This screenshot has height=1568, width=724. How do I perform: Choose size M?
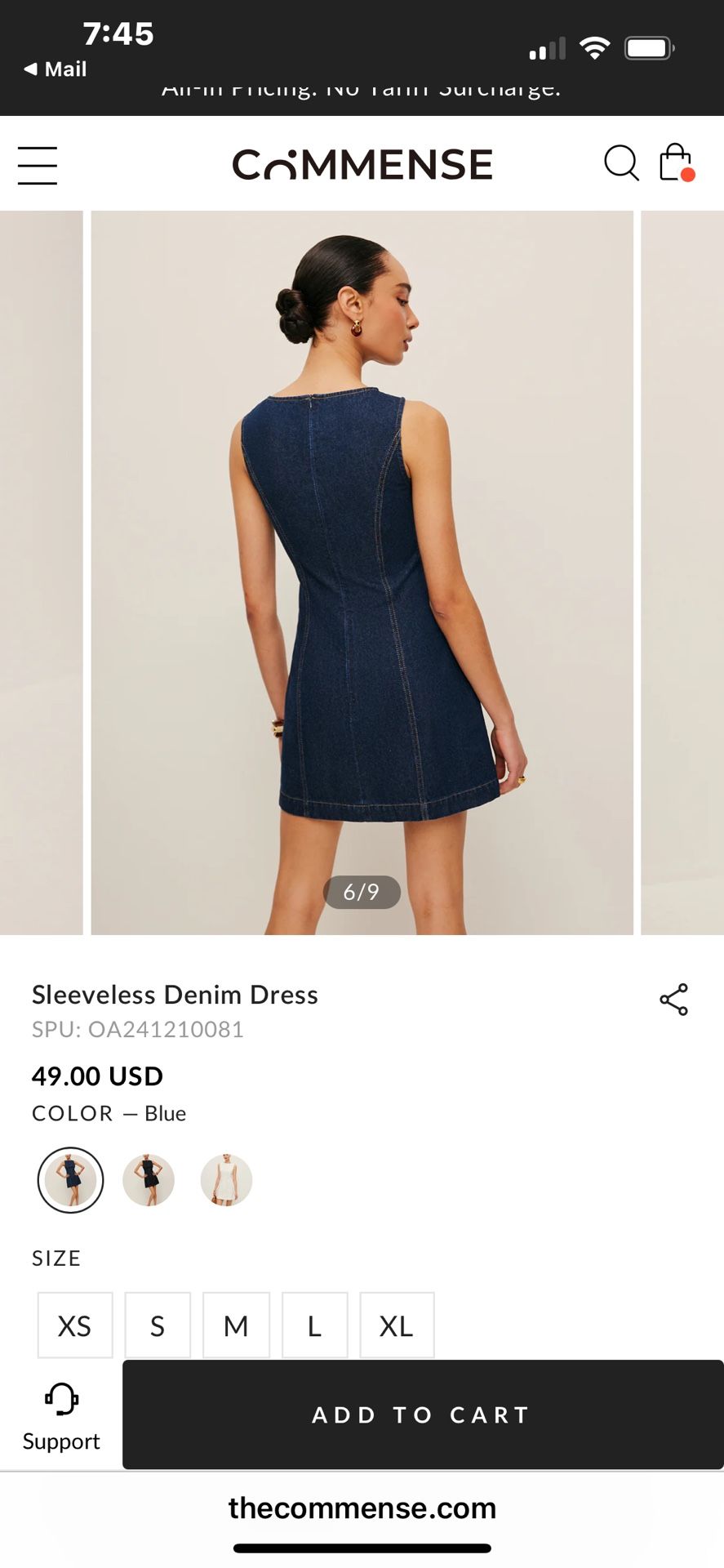pyautogui.click(x=236, y=1325)
